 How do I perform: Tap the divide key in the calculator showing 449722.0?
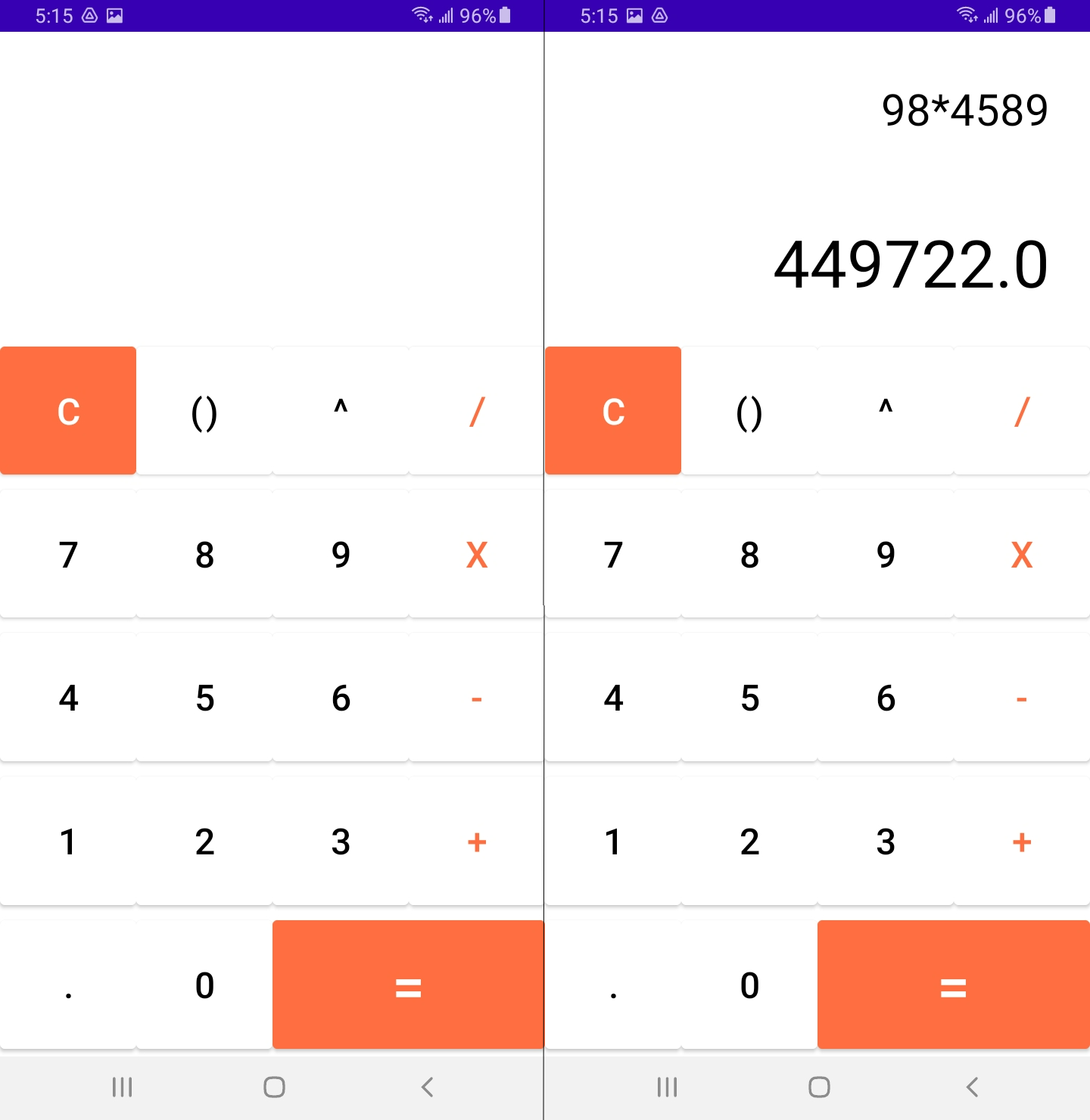pos(1022,411)
